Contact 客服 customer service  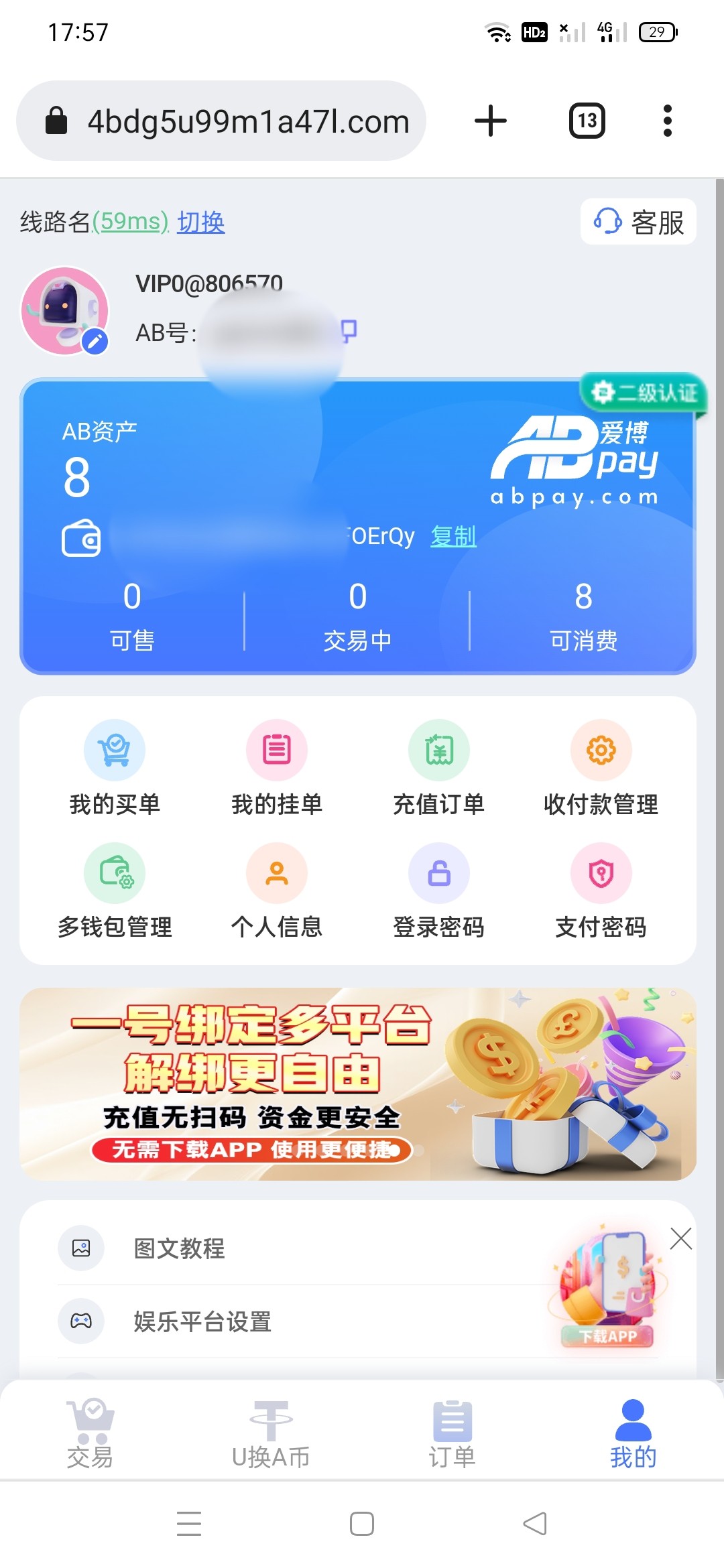pos(638,222)
